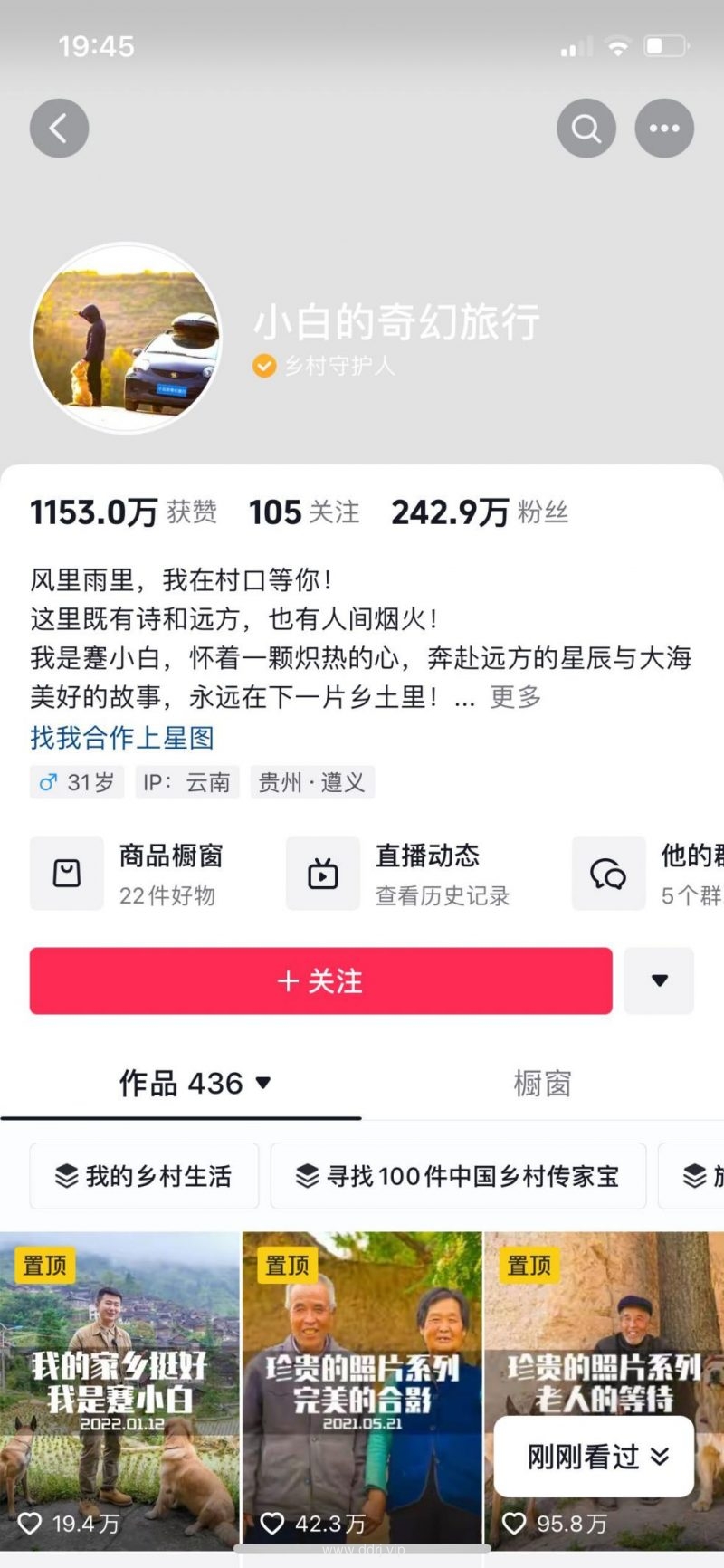
Task: Select the 寻找100件中国乡村传家宝 collection
Action: [x=458, y=1176]
